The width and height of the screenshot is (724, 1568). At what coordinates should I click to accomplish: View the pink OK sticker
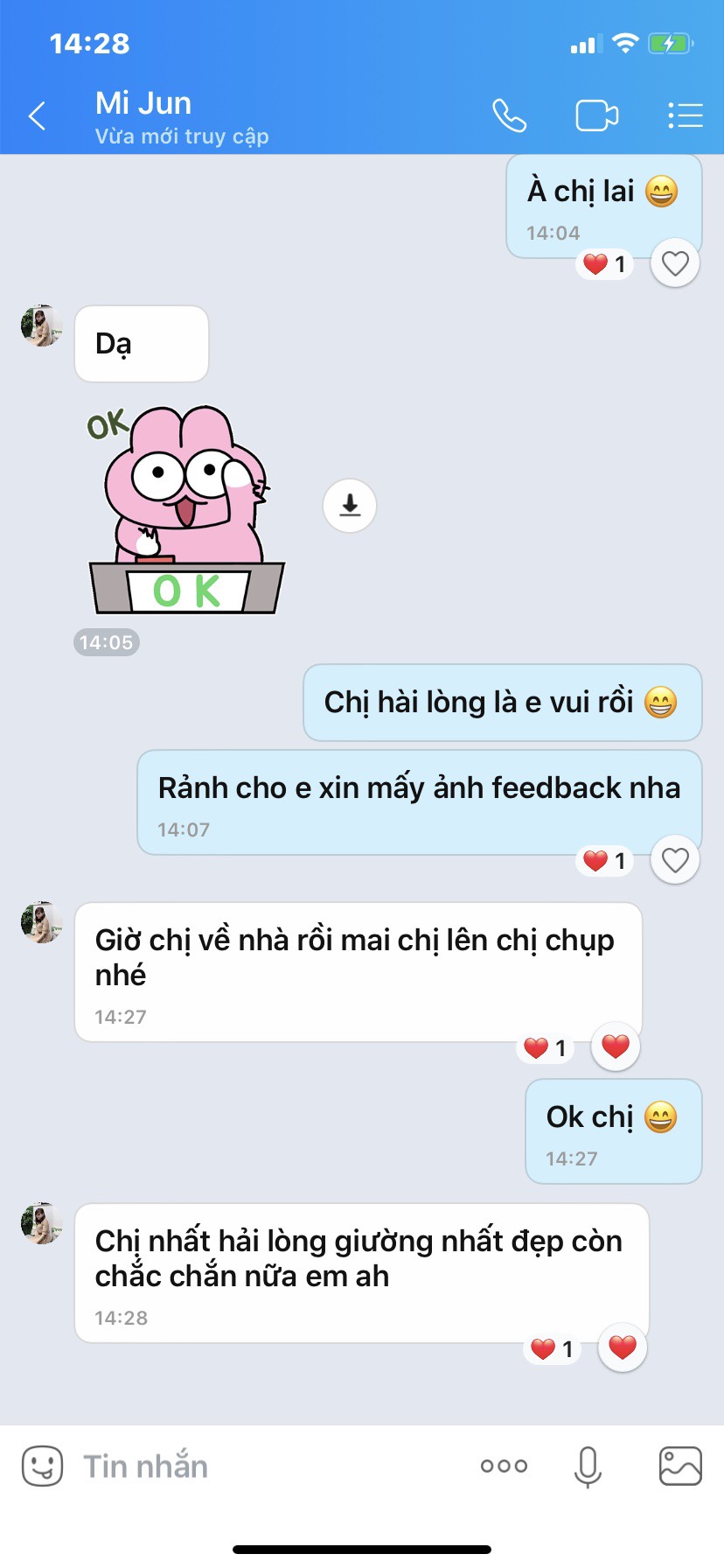pos(186,509)
